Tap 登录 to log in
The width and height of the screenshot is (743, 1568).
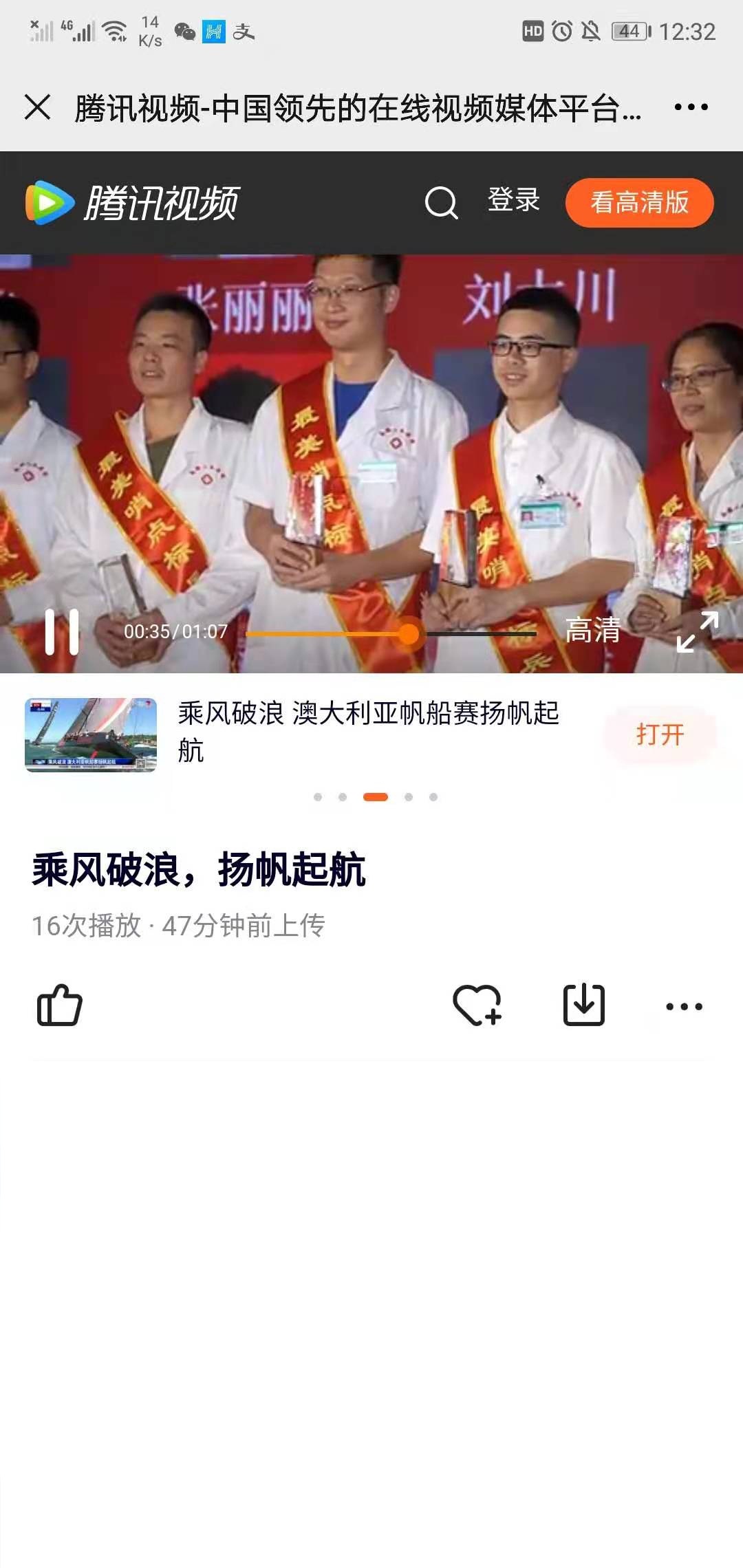coord(513,201)
